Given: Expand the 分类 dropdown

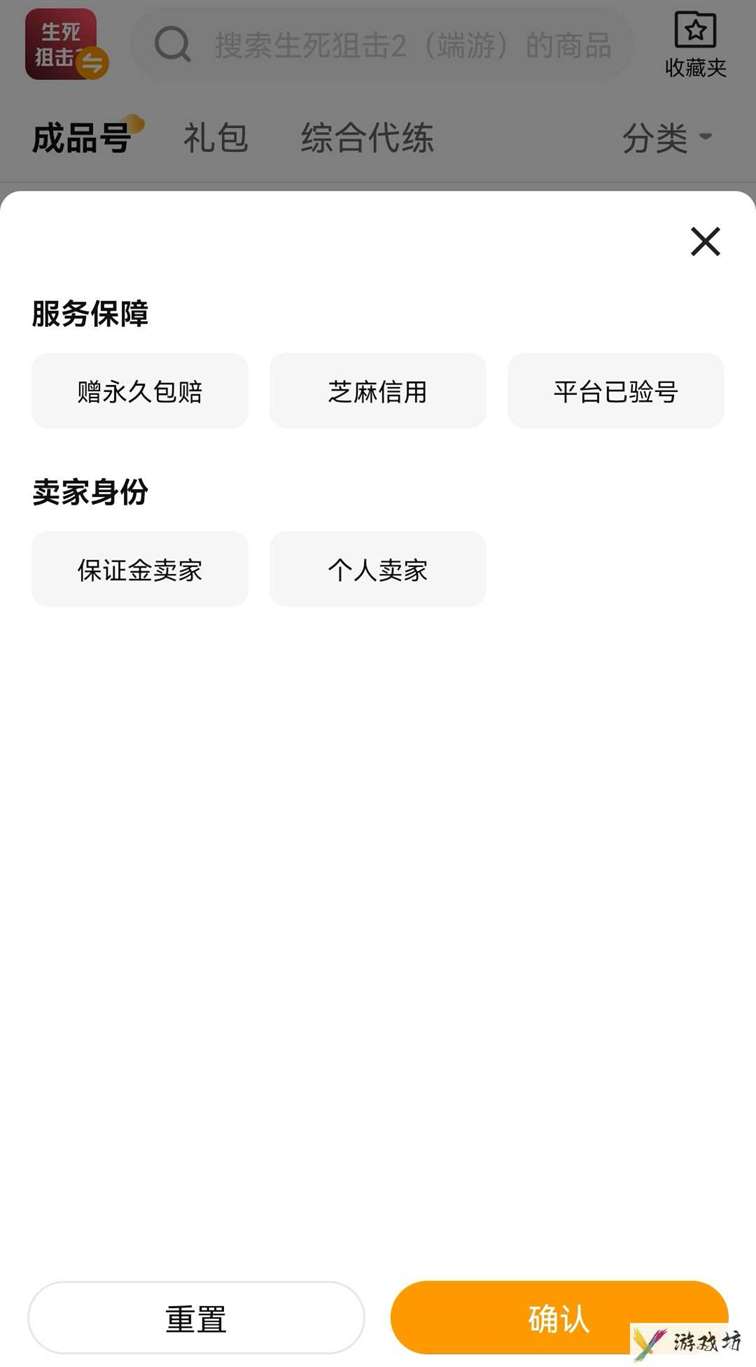Looking at the screenshot, I should [x=667, y=138].
